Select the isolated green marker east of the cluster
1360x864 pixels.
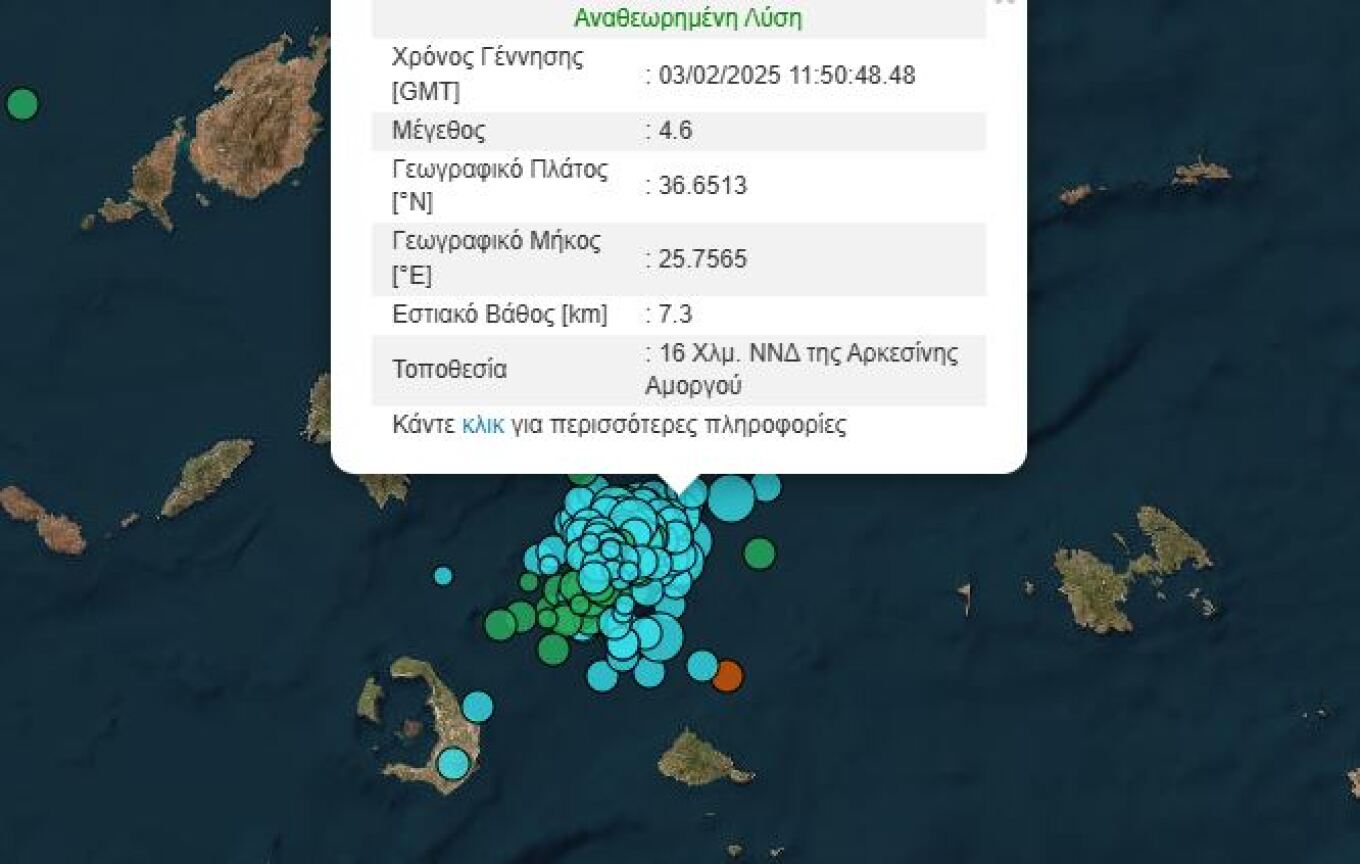(760, 553)
